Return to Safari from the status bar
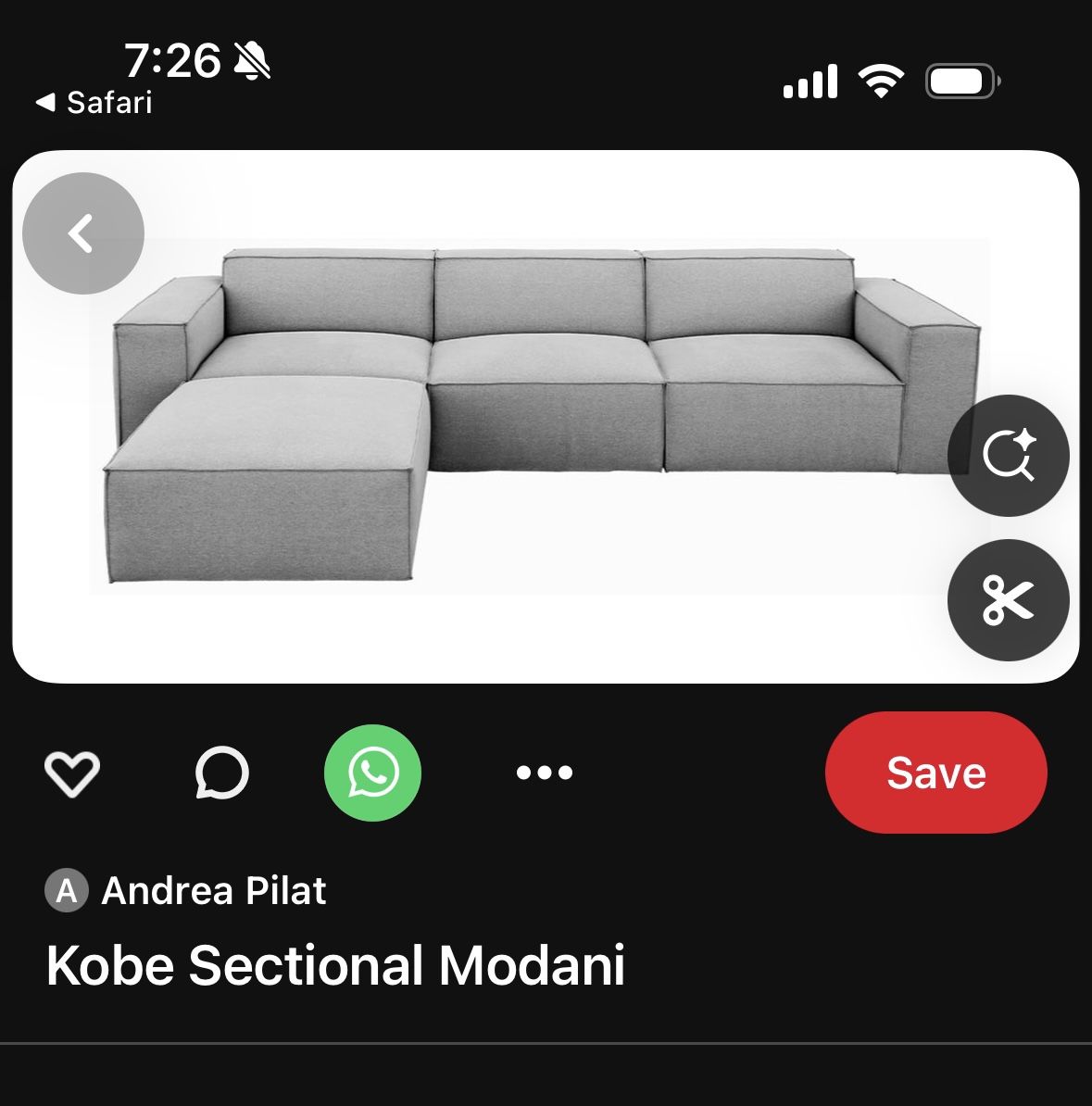 (x=94, y=103)
